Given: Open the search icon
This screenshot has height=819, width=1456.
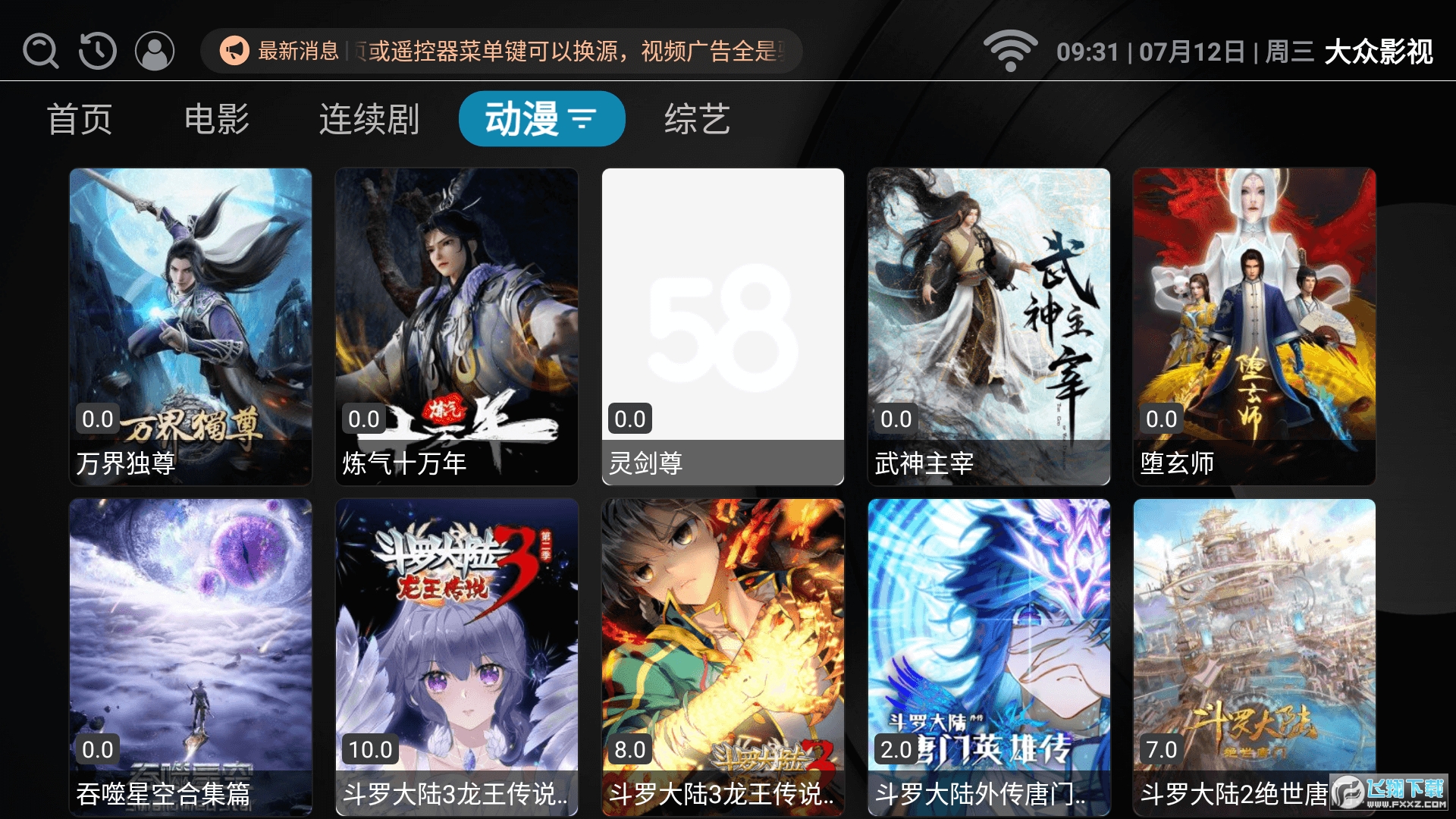Looking at the screenshot, I should pos(40,52).
